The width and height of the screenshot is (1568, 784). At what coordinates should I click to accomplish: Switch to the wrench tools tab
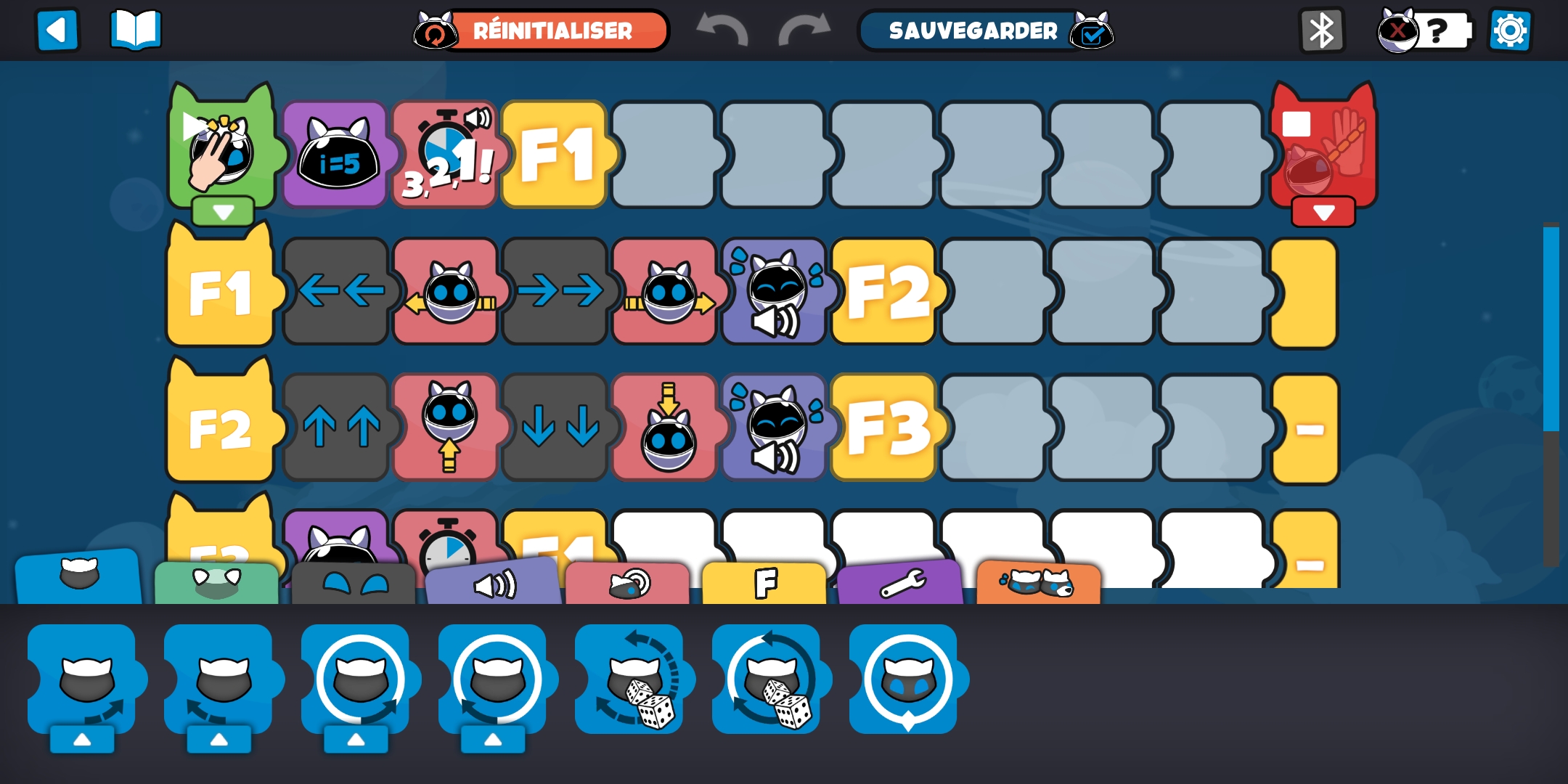pyautogui.click(x=901, y=584)
